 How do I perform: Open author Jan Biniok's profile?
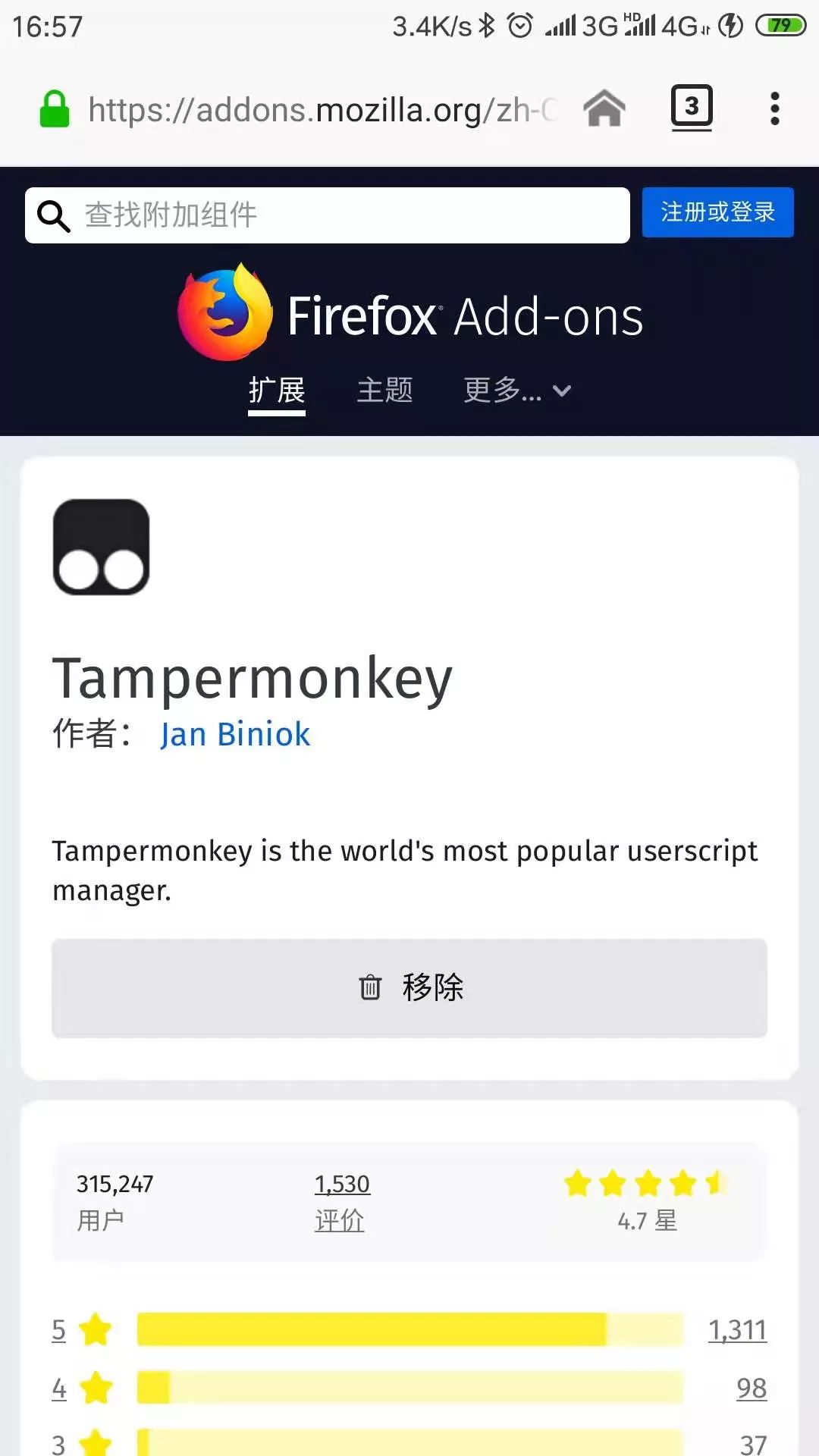[x=235, y=735]
